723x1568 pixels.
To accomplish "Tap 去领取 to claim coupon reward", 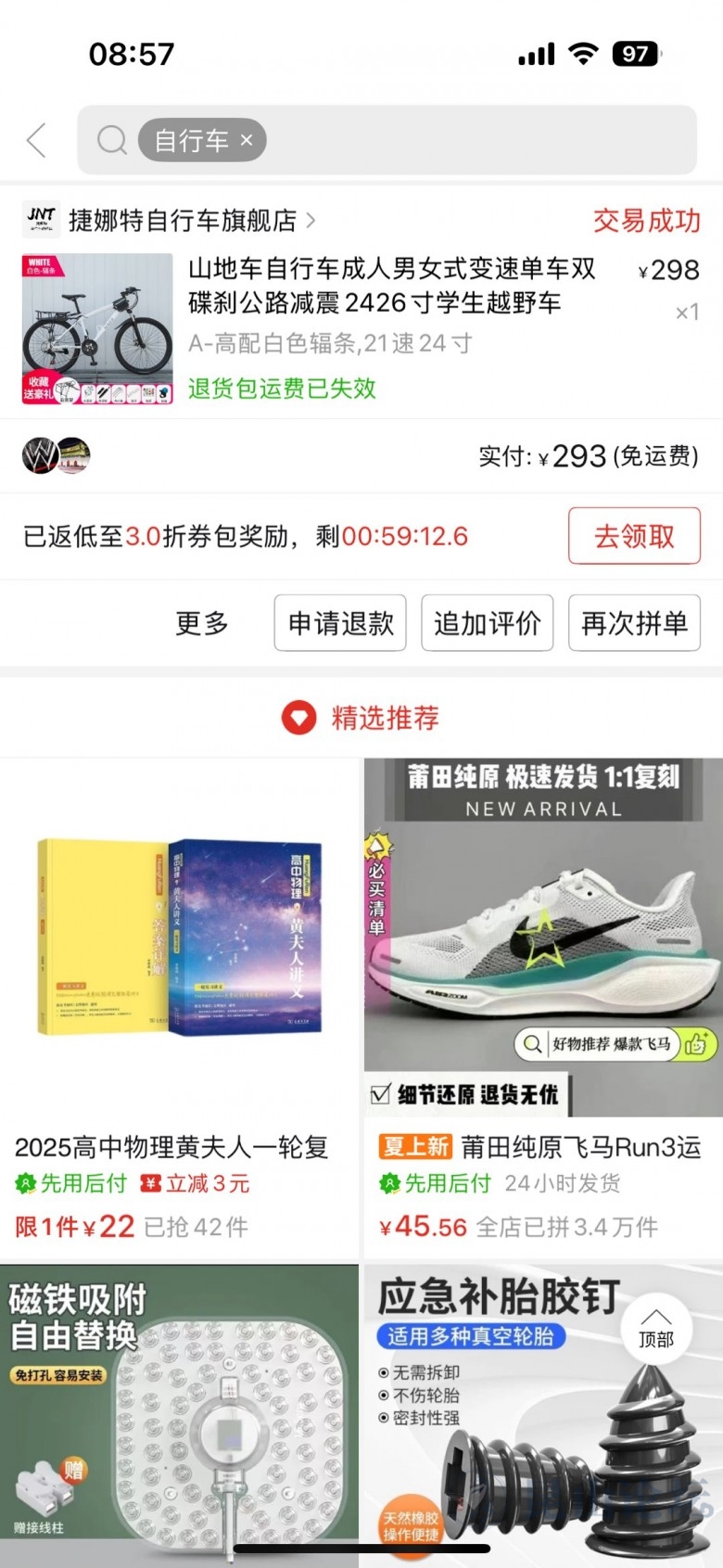I will (x=634, y=536).
